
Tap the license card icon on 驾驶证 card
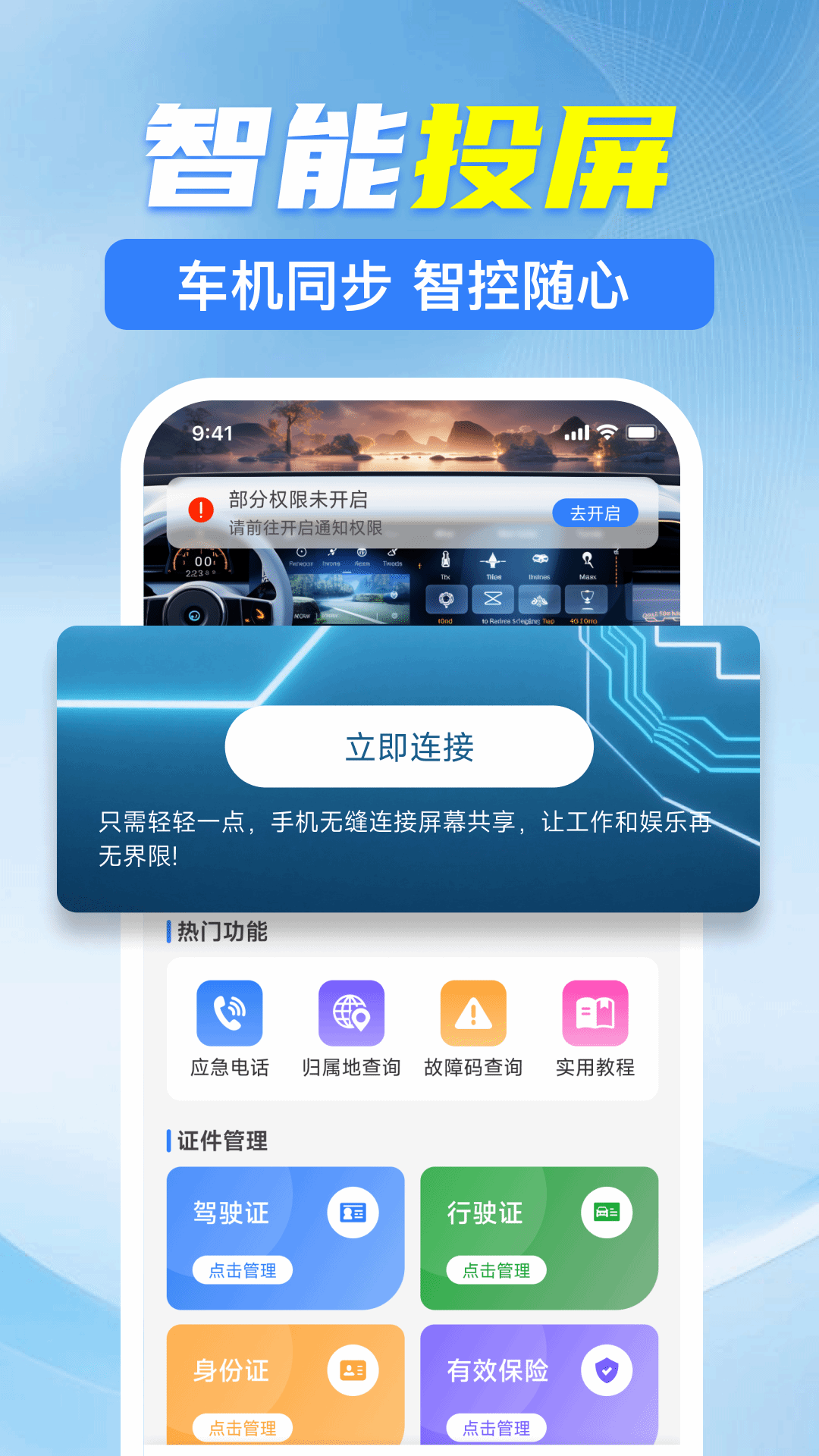351,1213
